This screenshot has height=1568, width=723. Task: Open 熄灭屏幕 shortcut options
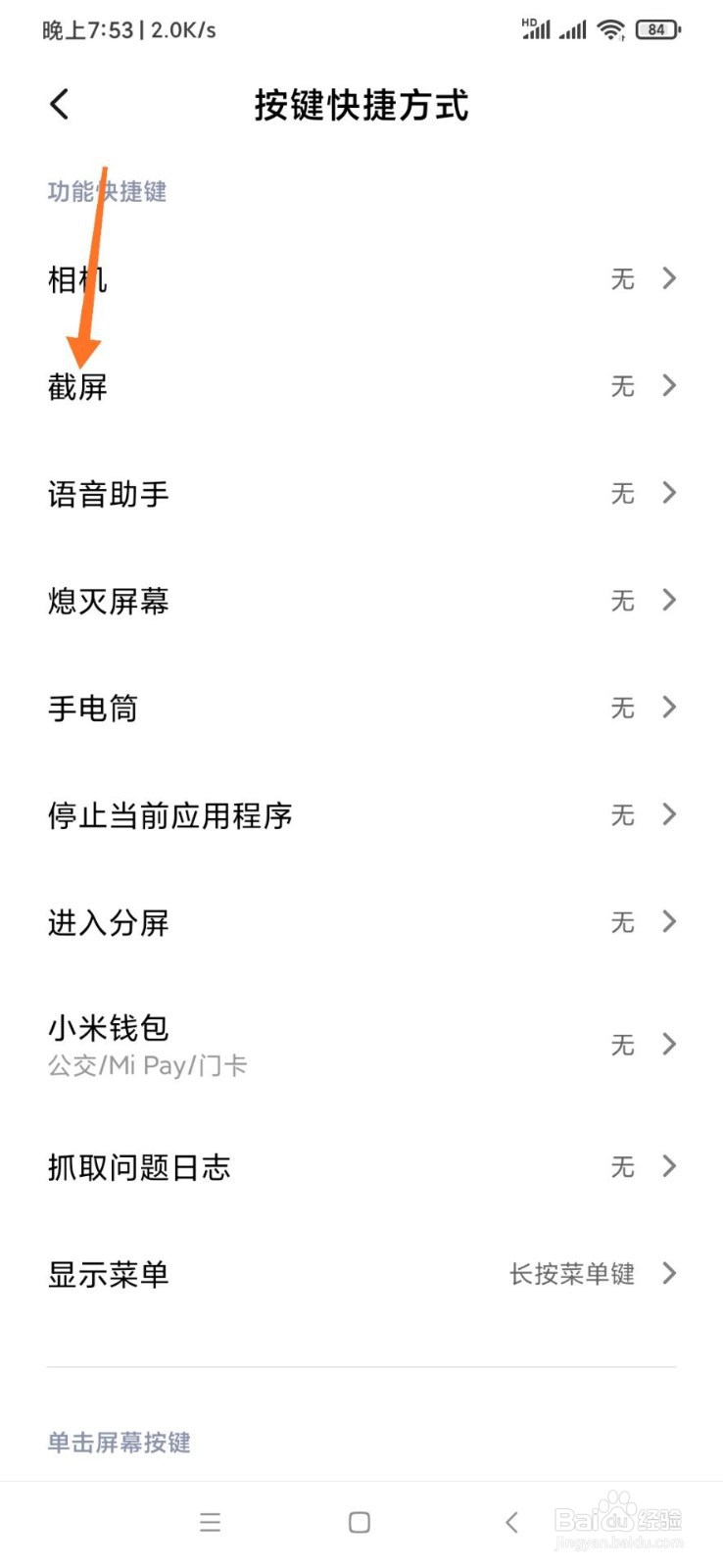coord(361,600)
